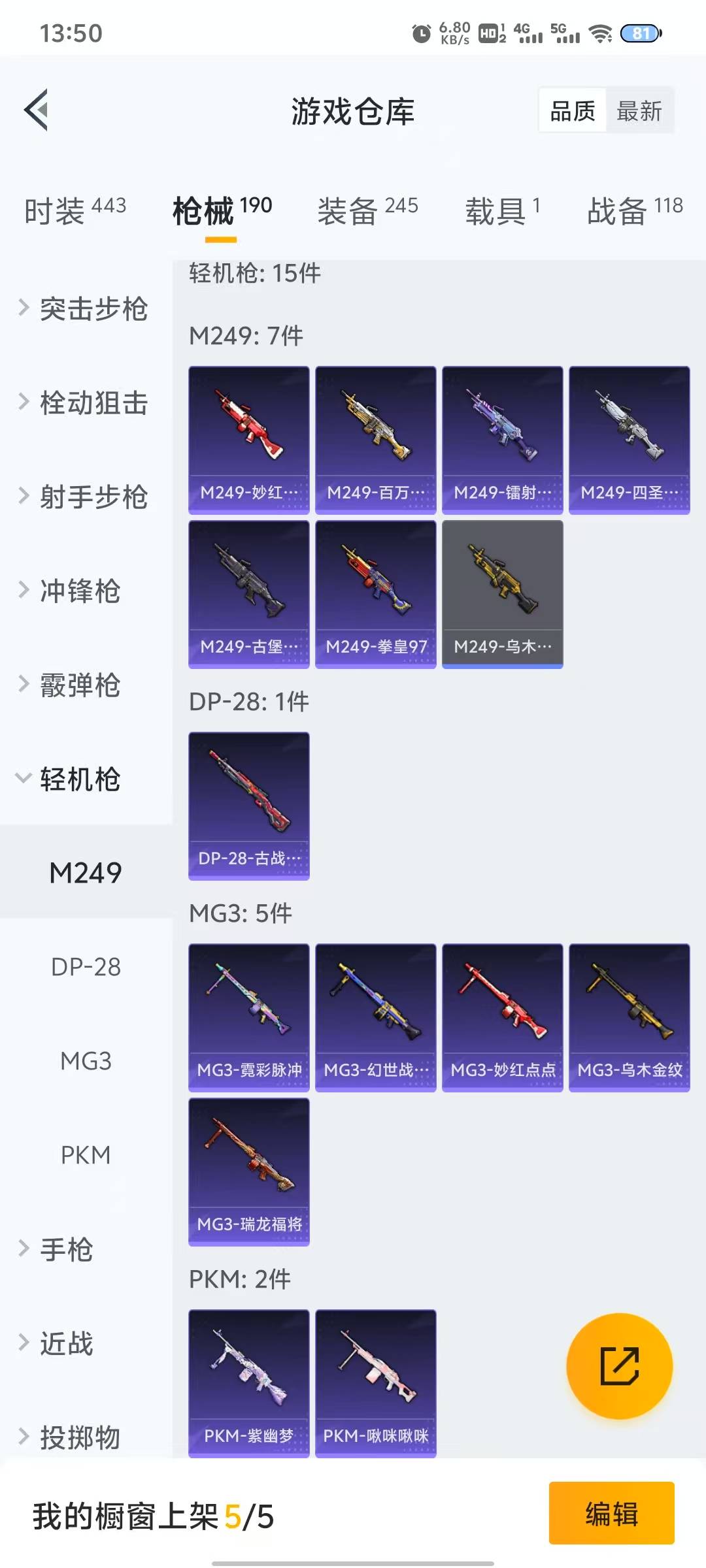Go back using the top-left arrow
The height and width of the screenshot is (1568, 706).
pyautogui.click(x=37, y=110)
